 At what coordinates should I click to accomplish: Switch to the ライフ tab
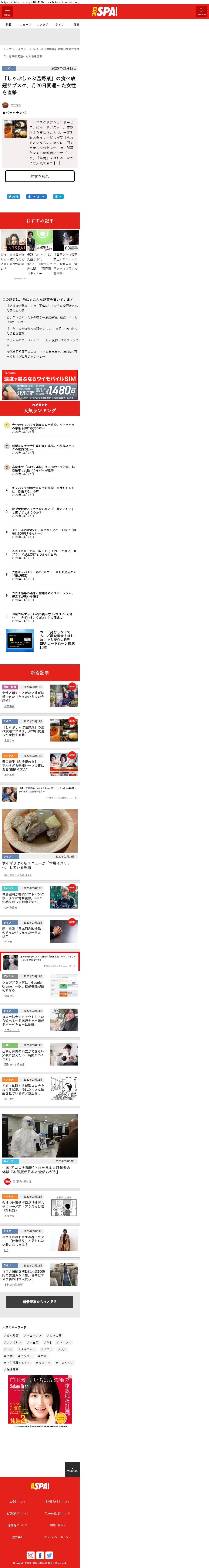coord(59,24)
